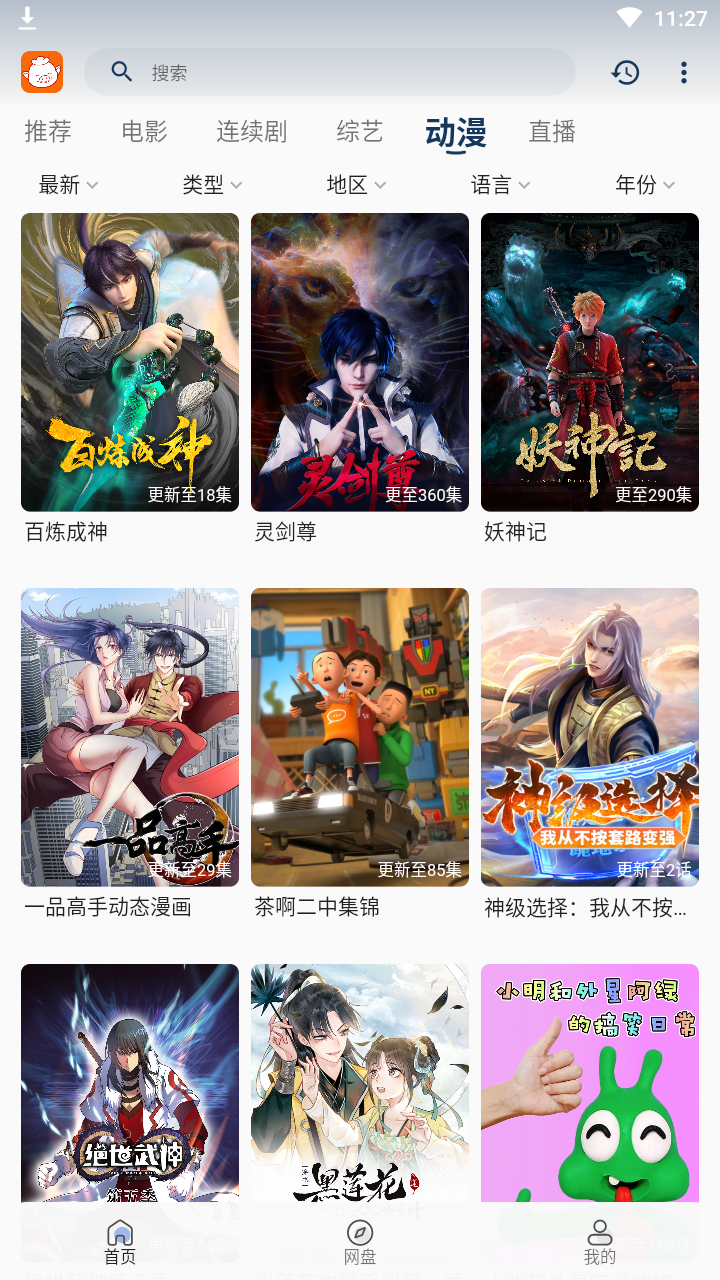Select the 综艺 variety shows tab
The height and width of the screenshot is (1280, 720).
[x=359, y=131]
